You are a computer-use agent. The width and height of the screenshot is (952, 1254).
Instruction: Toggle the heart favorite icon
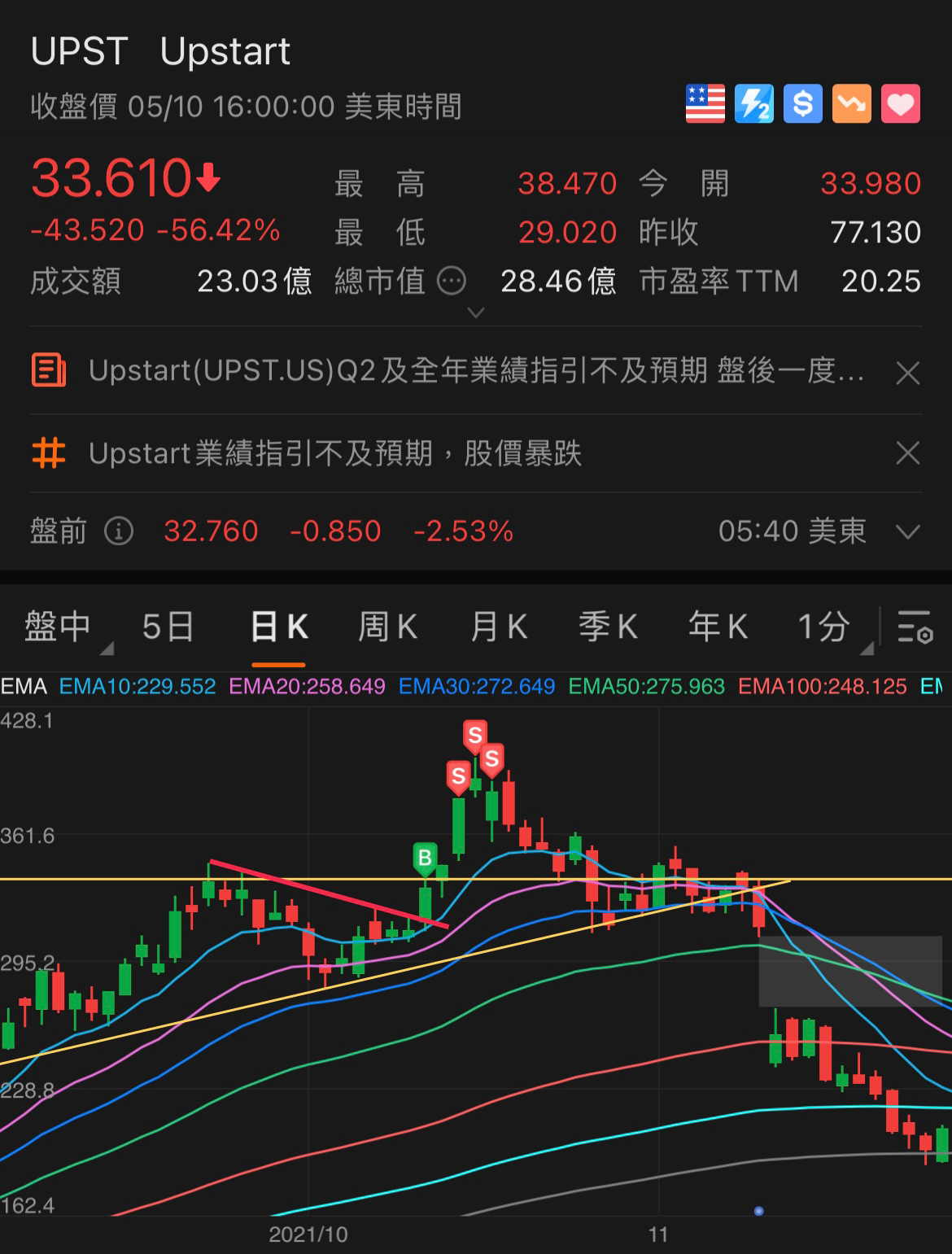(899, 103)
